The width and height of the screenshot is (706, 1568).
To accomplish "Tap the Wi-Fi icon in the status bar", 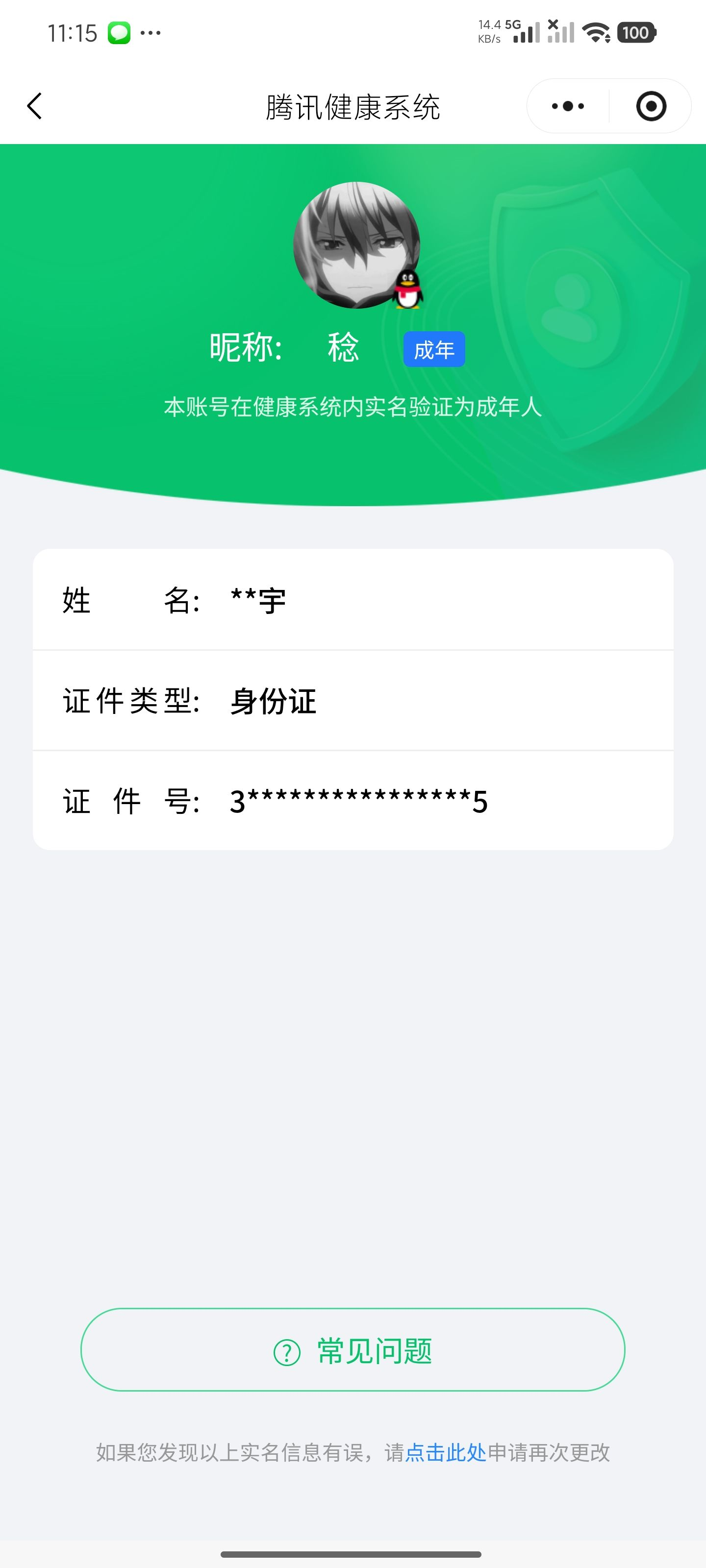I will [x=595, y=32].
